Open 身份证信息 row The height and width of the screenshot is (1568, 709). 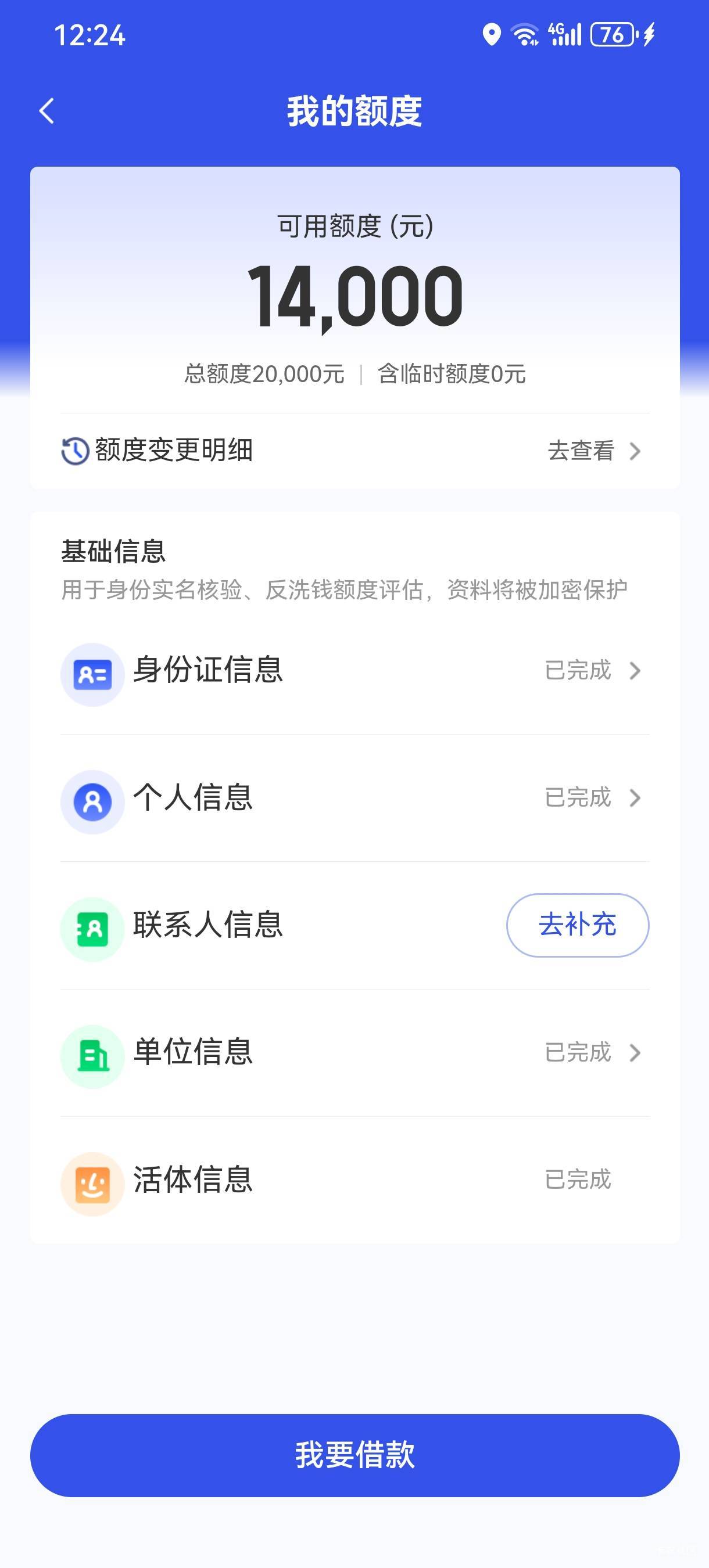tap(354, 671)
